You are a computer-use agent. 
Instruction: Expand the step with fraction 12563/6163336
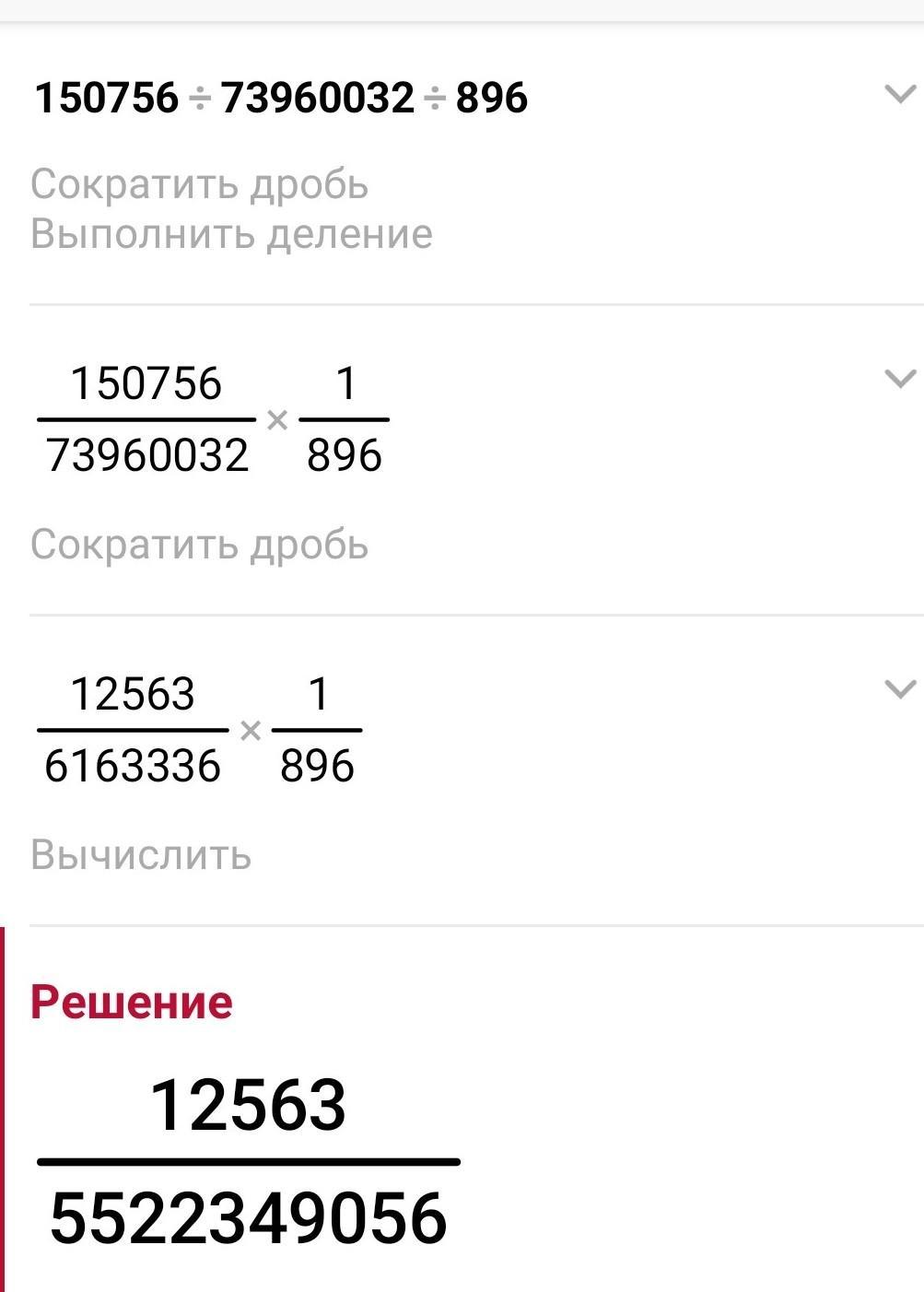[899, 689]
